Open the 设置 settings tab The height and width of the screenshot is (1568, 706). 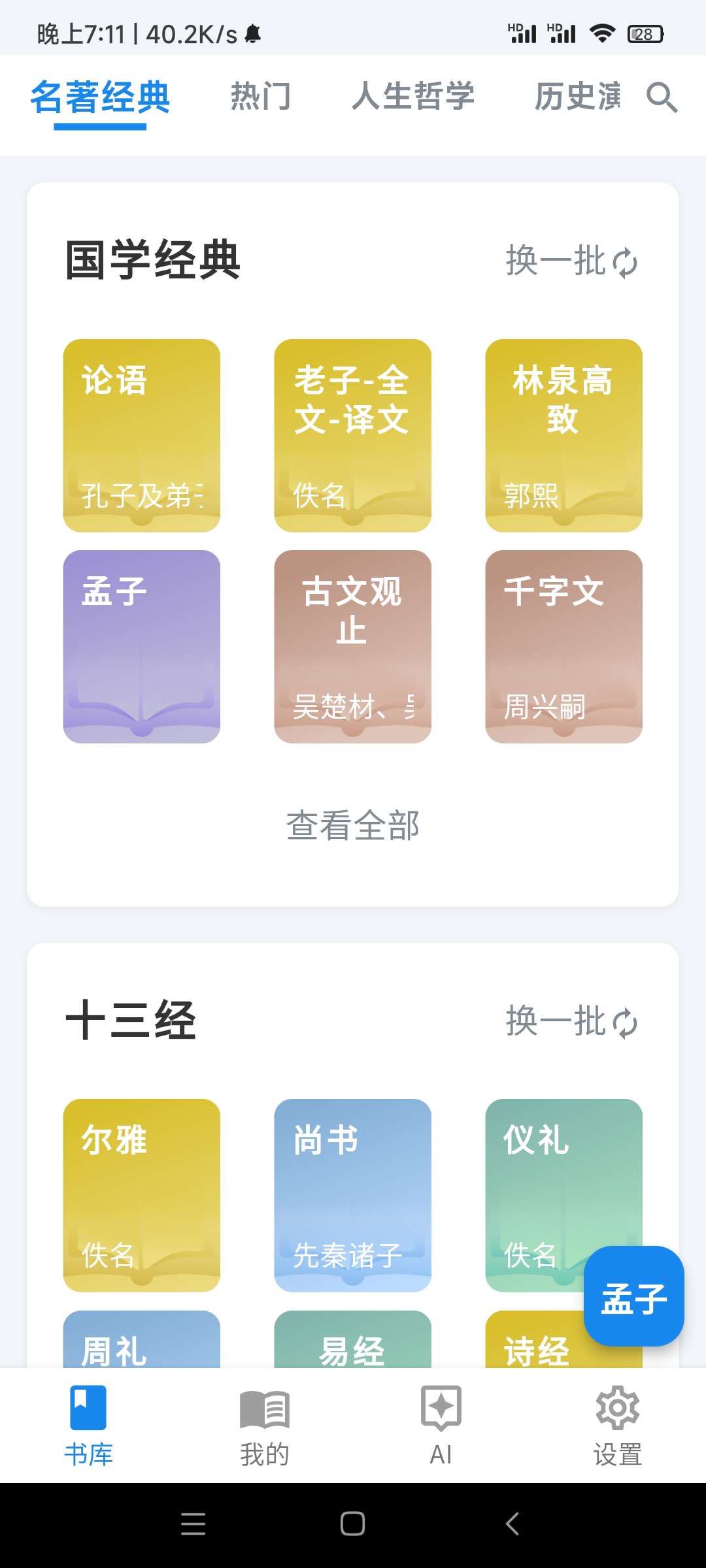(x=618, y=1426)
